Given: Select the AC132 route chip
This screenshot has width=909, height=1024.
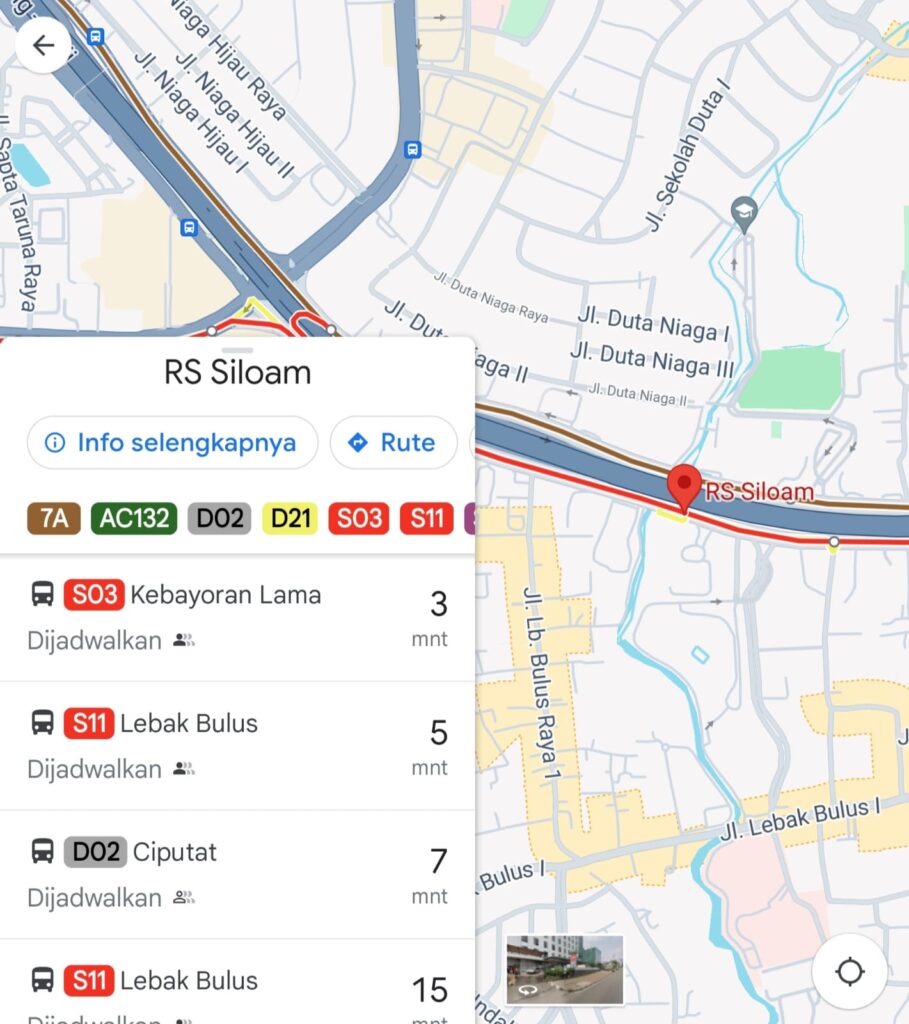Looking at the screenshot, I should (x=134, y=518).
